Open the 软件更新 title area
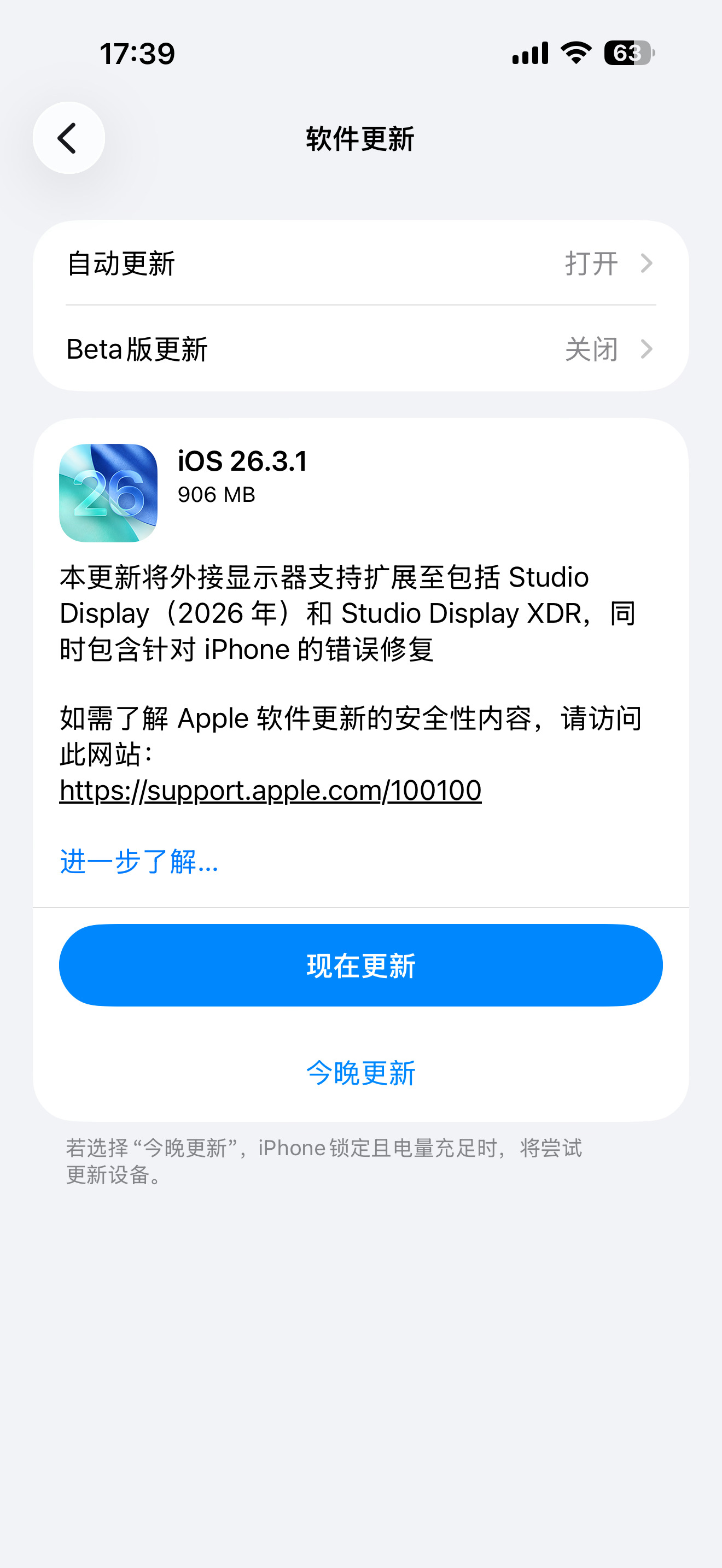The image size is (722, 1568). [x=360, y=139]
